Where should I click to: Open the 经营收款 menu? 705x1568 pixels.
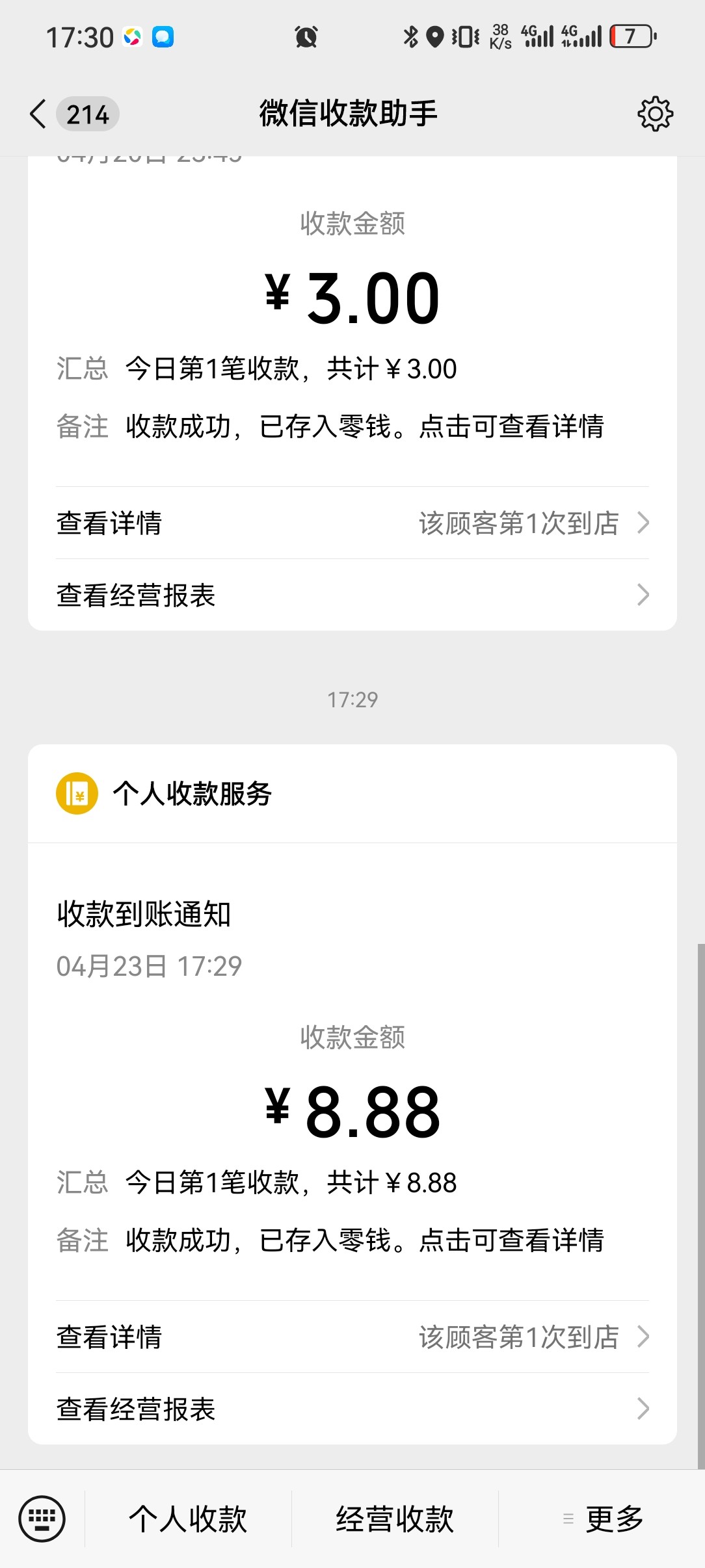pyautogui.click(x=395, y=1519)
